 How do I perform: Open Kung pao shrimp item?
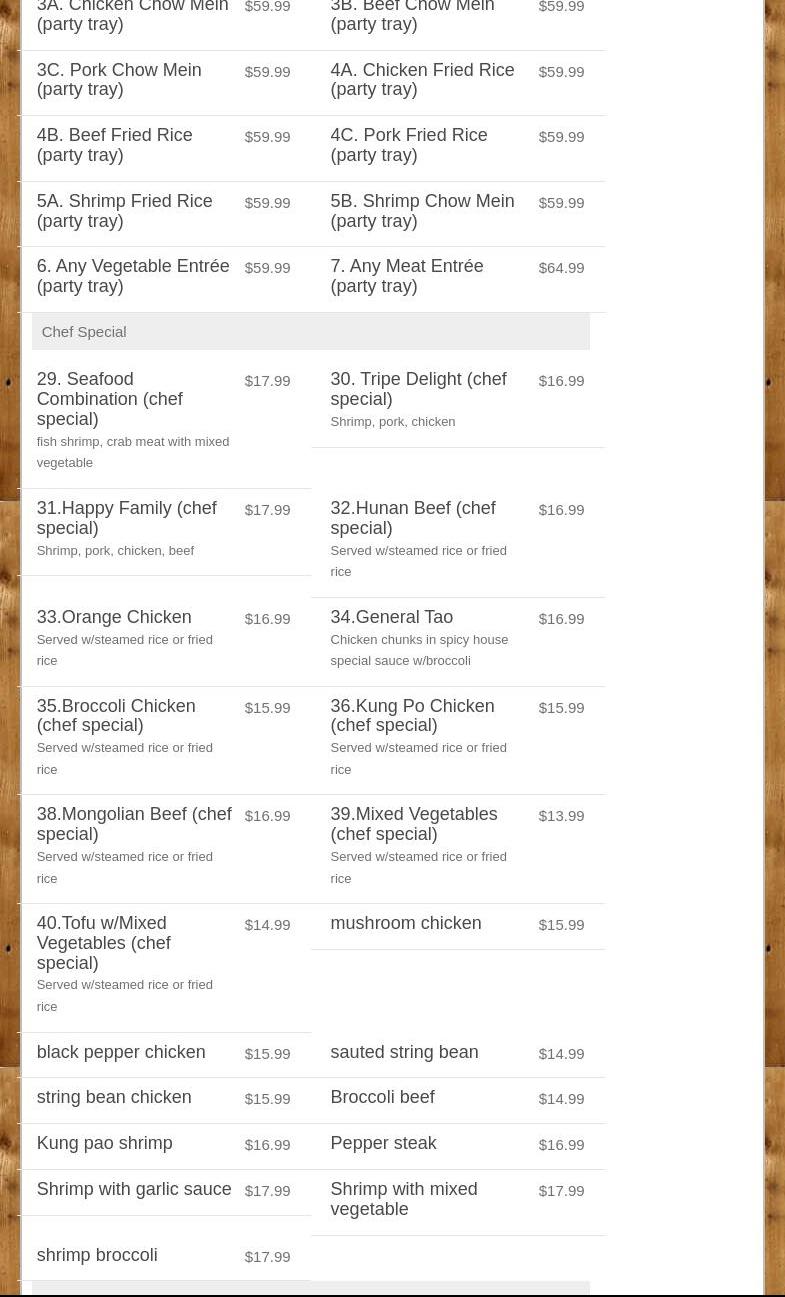coord(104,1143)
